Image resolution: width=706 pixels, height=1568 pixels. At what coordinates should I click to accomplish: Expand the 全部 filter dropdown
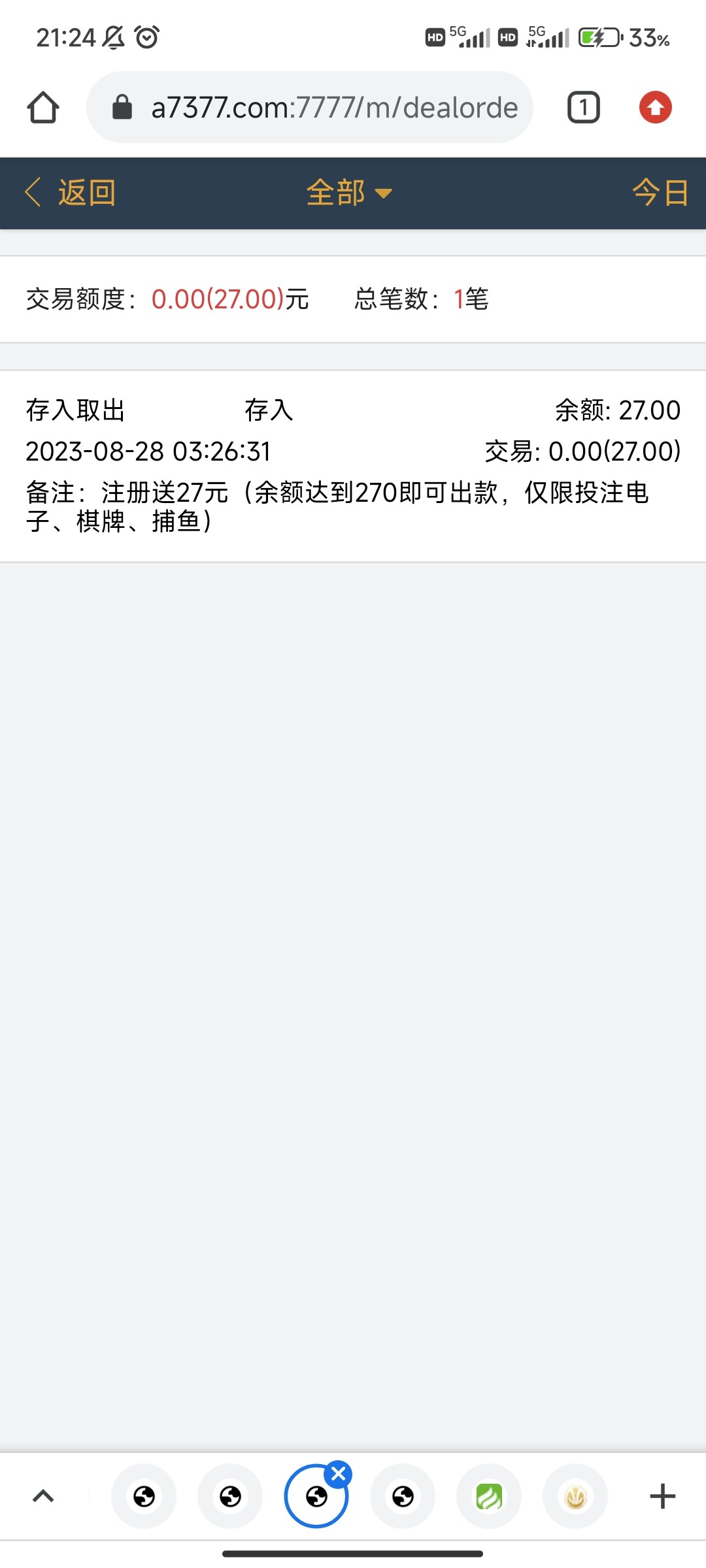tap(349, 193)
